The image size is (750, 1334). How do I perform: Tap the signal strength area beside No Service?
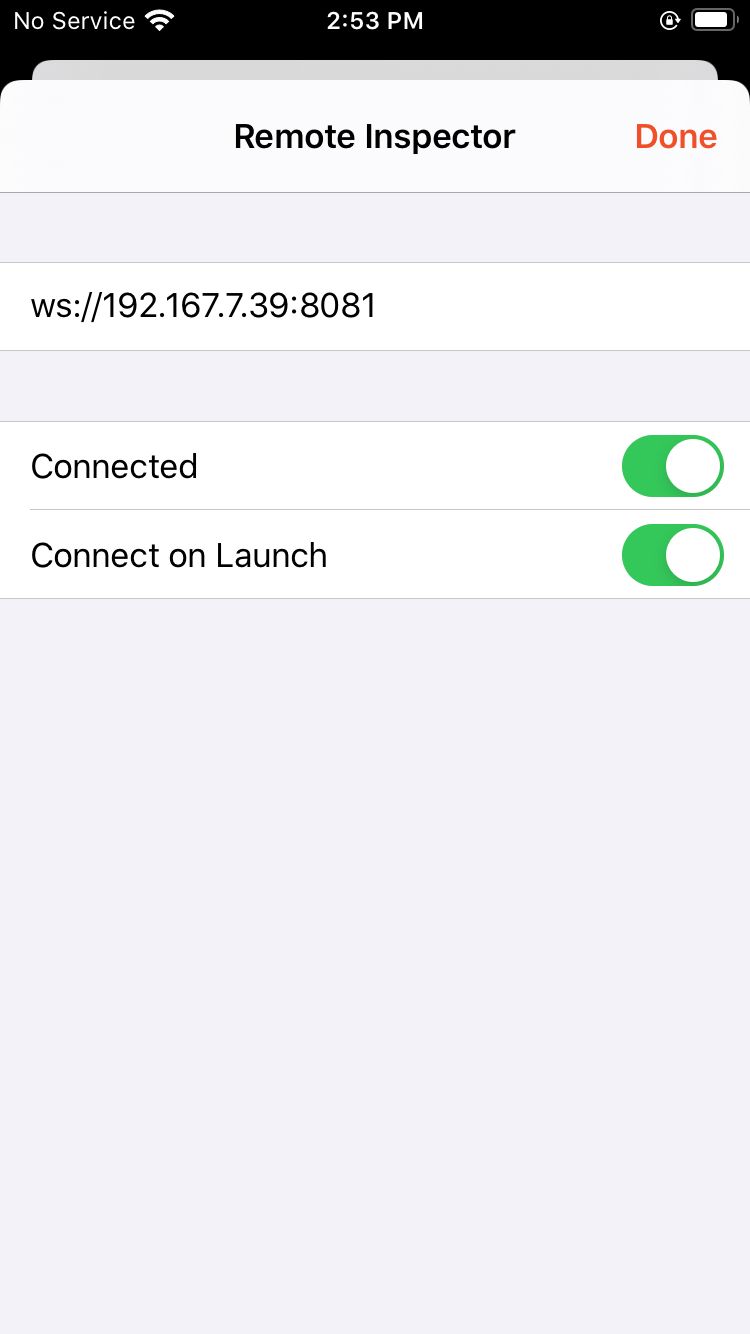(x=158, y=19)
